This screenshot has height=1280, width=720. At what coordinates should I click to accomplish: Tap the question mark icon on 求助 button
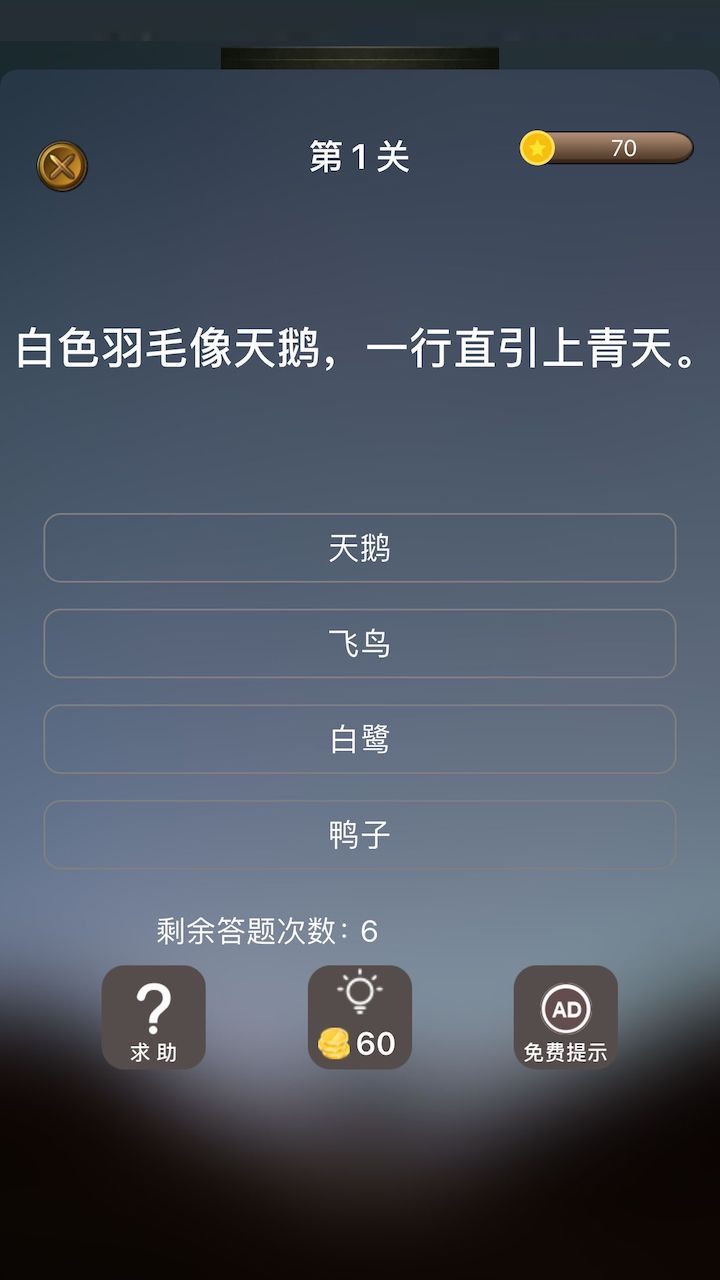(154, 1005)
